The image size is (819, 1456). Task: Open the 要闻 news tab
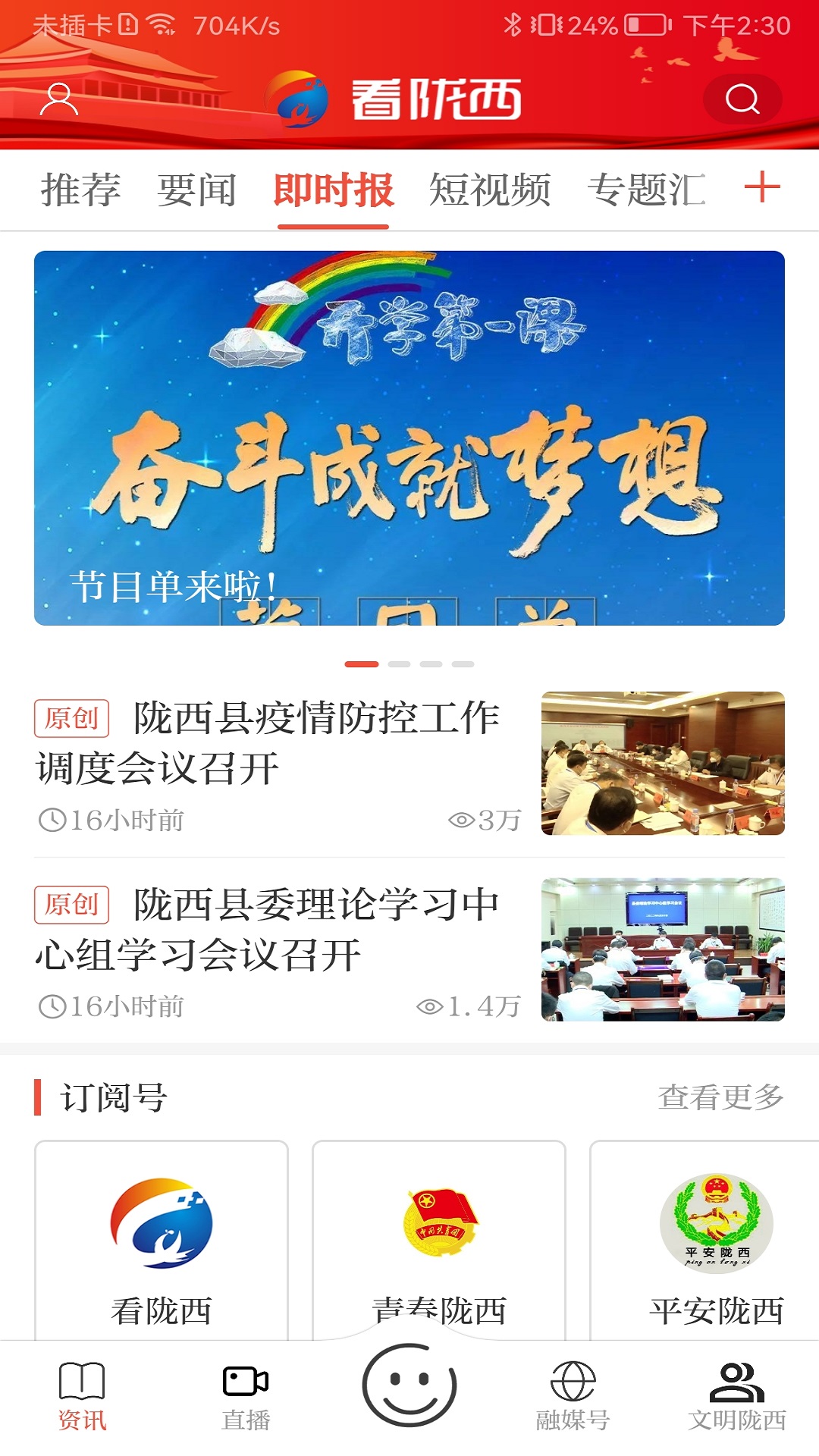pos(195,190)
